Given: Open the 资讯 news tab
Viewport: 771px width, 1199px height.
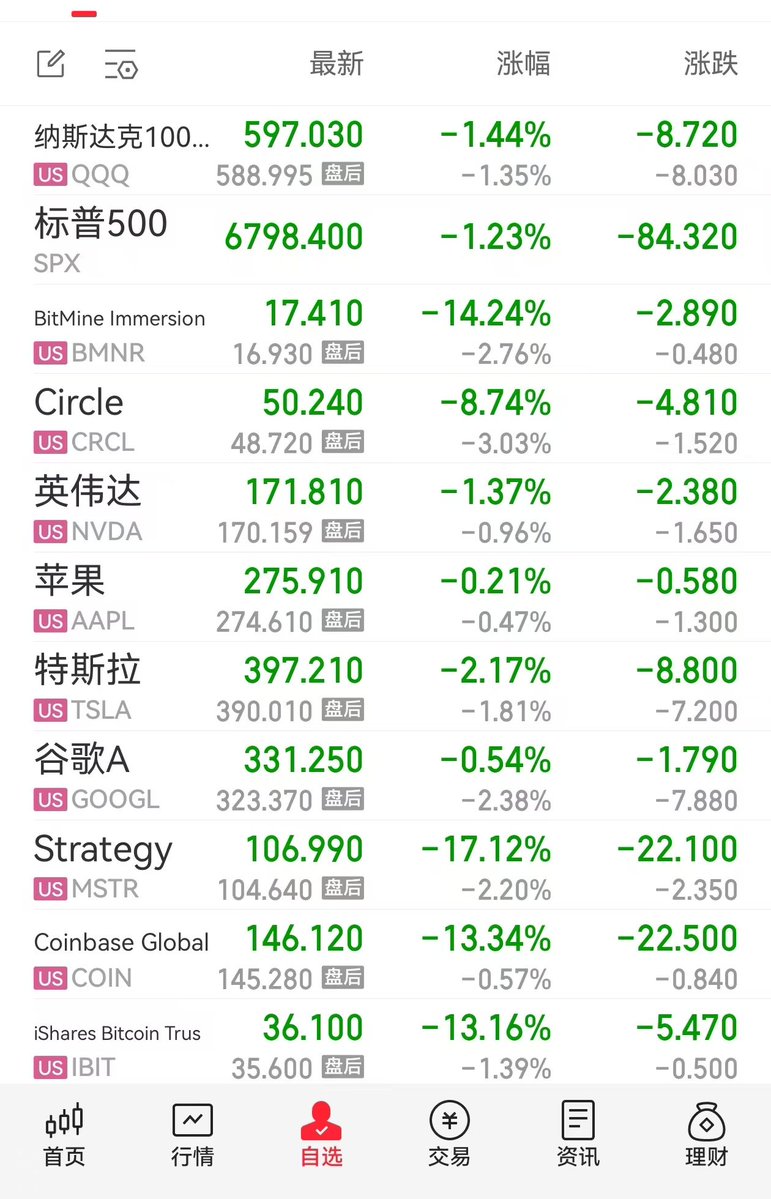Looking at the screenshot, I should [578, 1136].
